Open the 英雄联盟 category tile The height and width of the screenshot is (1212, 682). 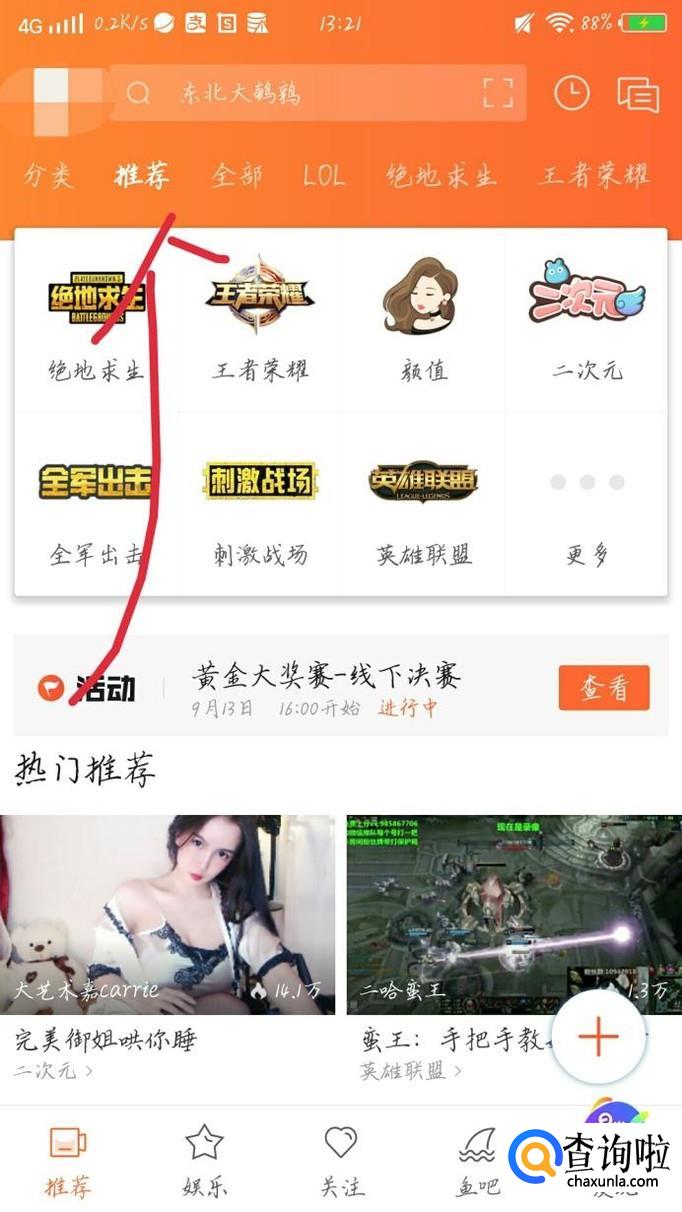[423, 505]
